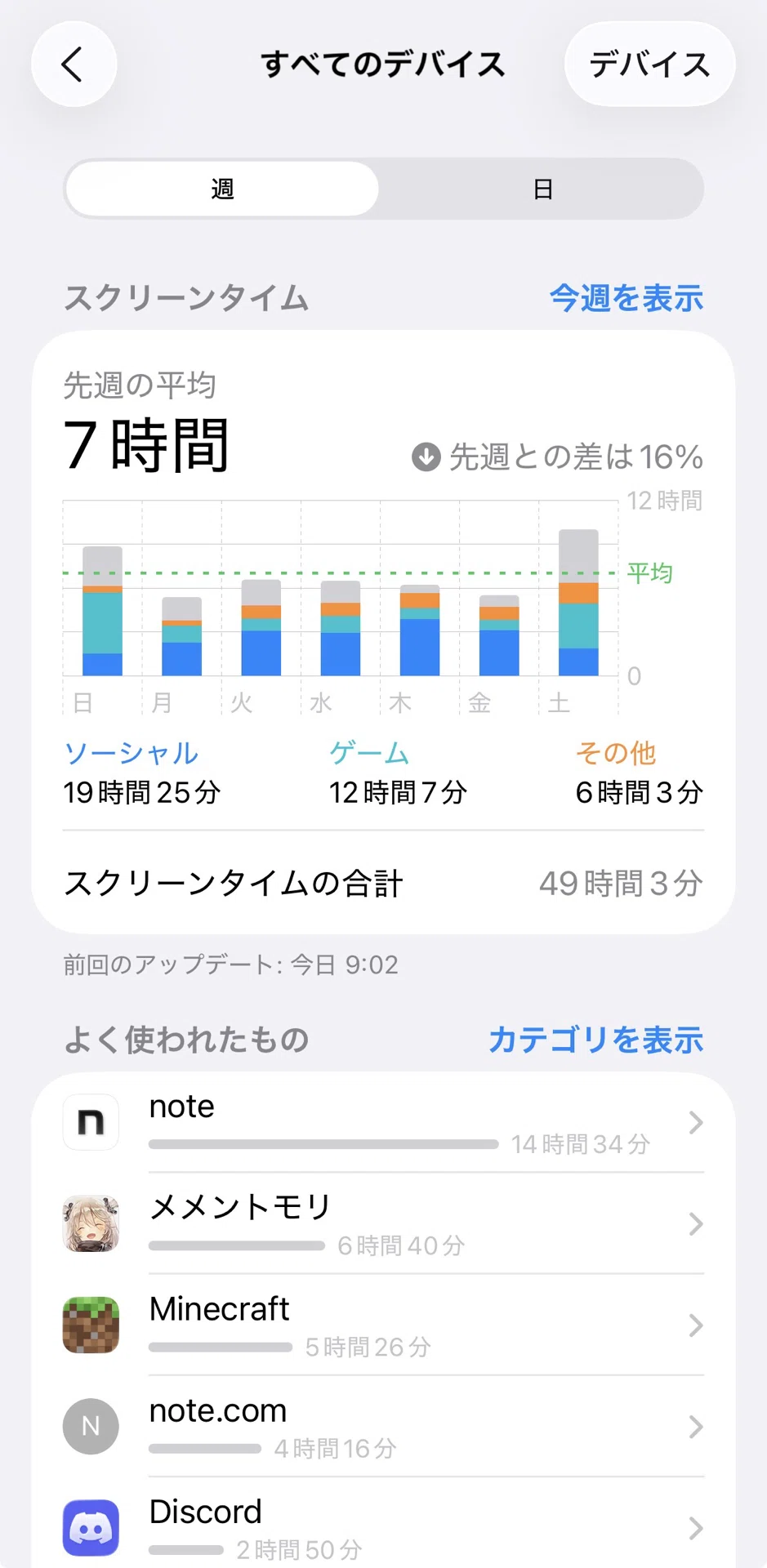Viewport: 767px width, 1568px height.
Task: Switch to the 週 week view
Action: coord(221,189)
